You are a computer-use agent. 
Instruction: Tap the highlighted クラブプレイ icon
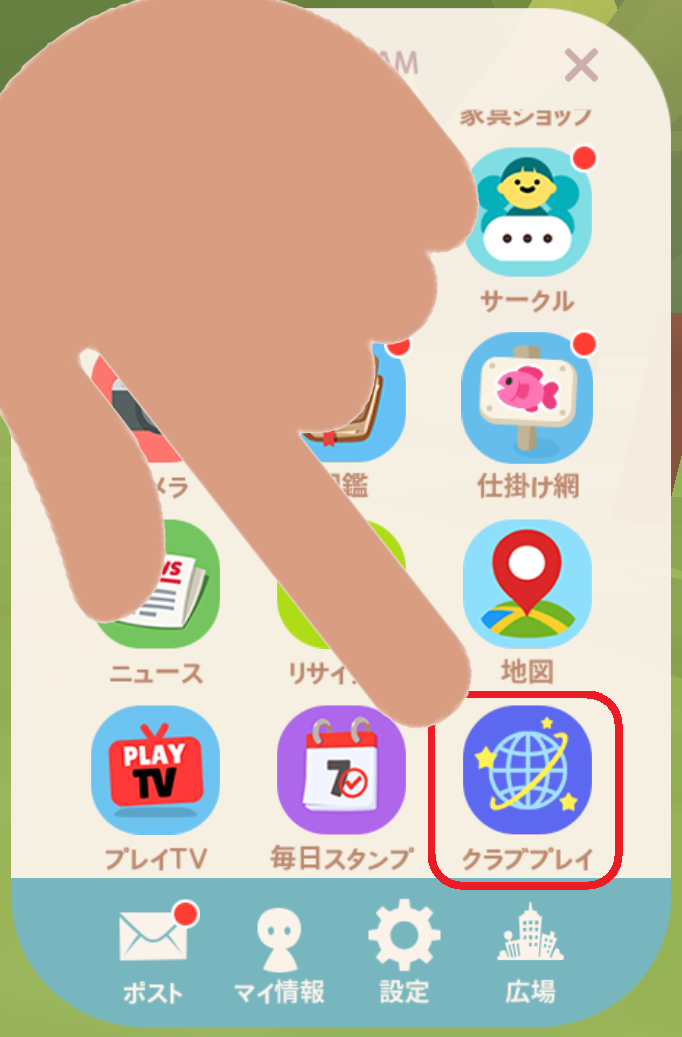click(527, 770)
